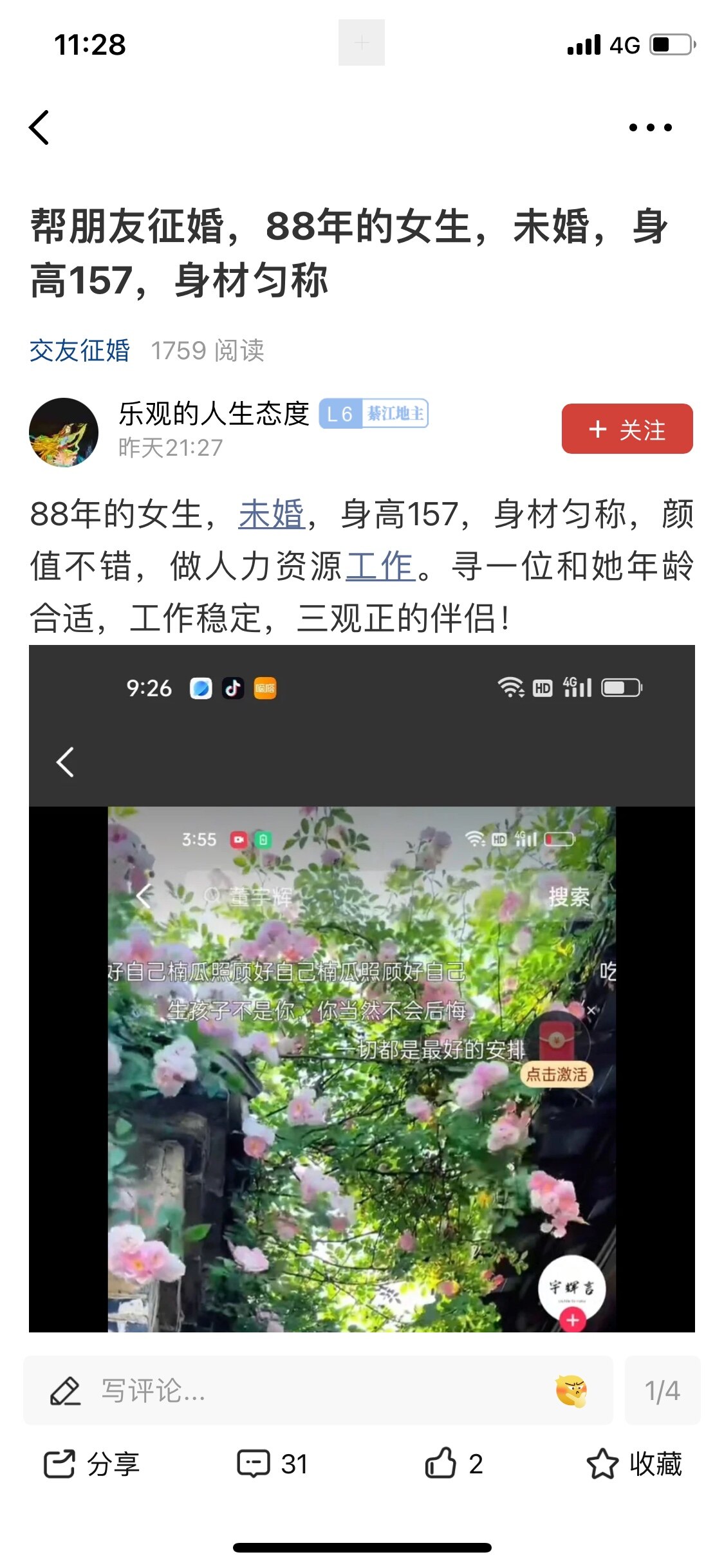Open the emoji picker in comment box

571,1390
